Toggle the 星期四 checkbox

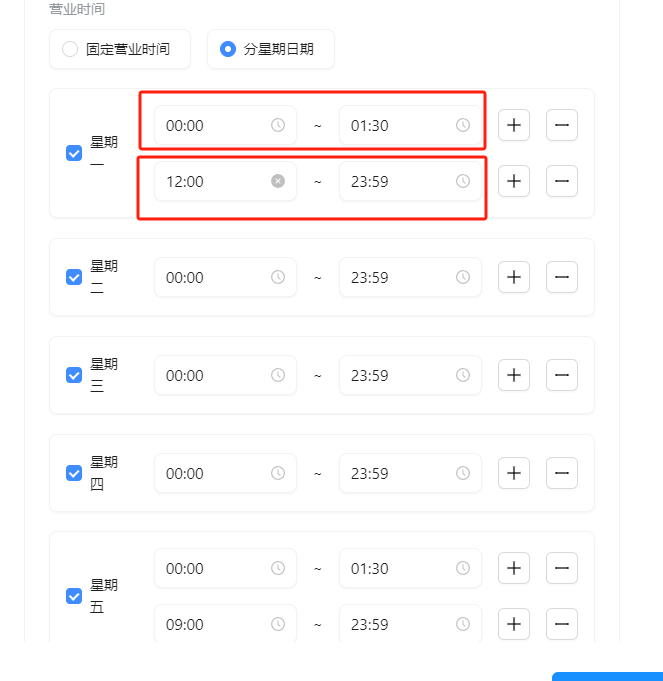coord(73,473)
